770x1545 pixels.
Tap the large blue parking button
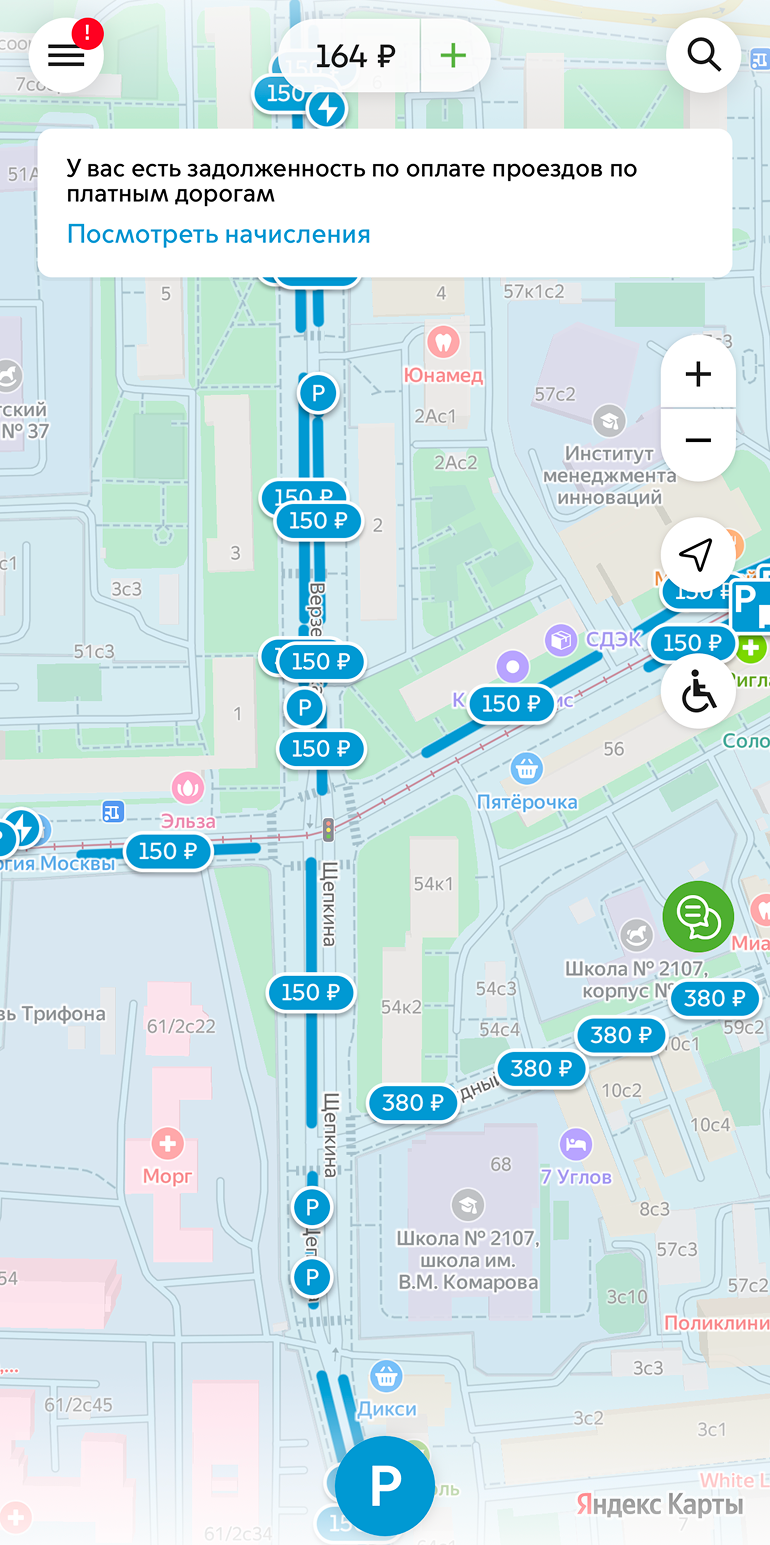click(385, 1486)
